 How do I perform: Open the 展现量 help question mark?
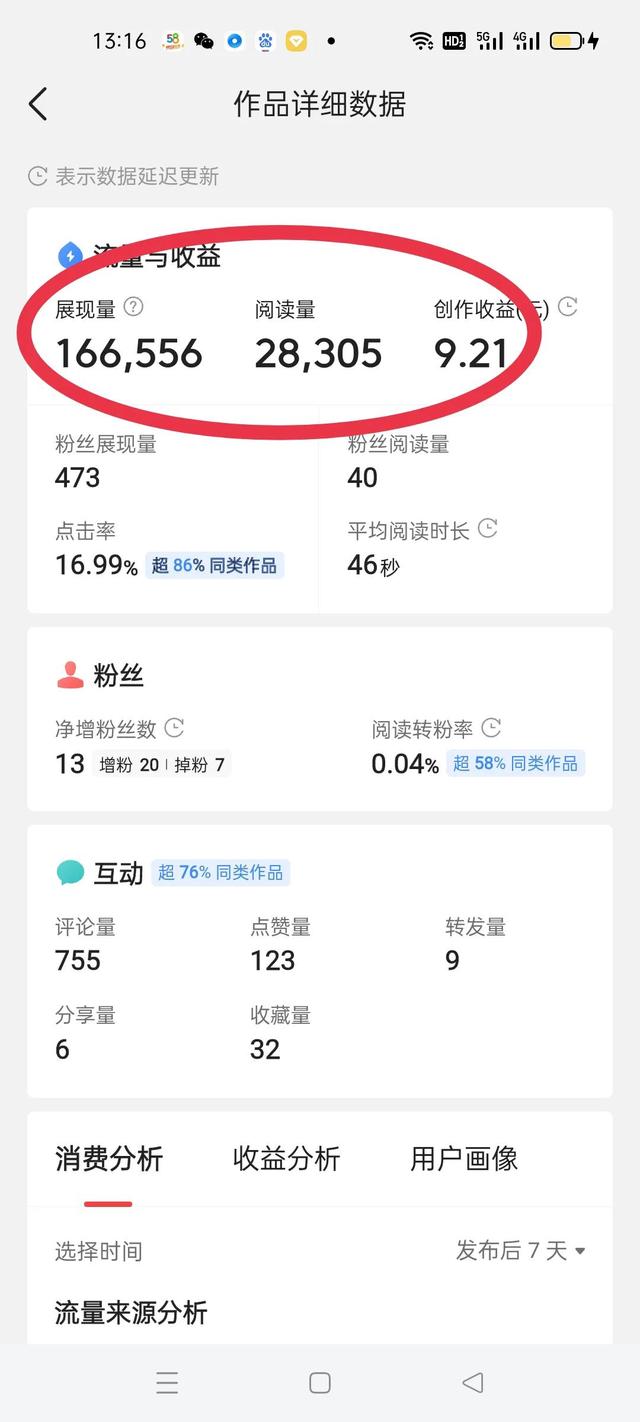133,307
